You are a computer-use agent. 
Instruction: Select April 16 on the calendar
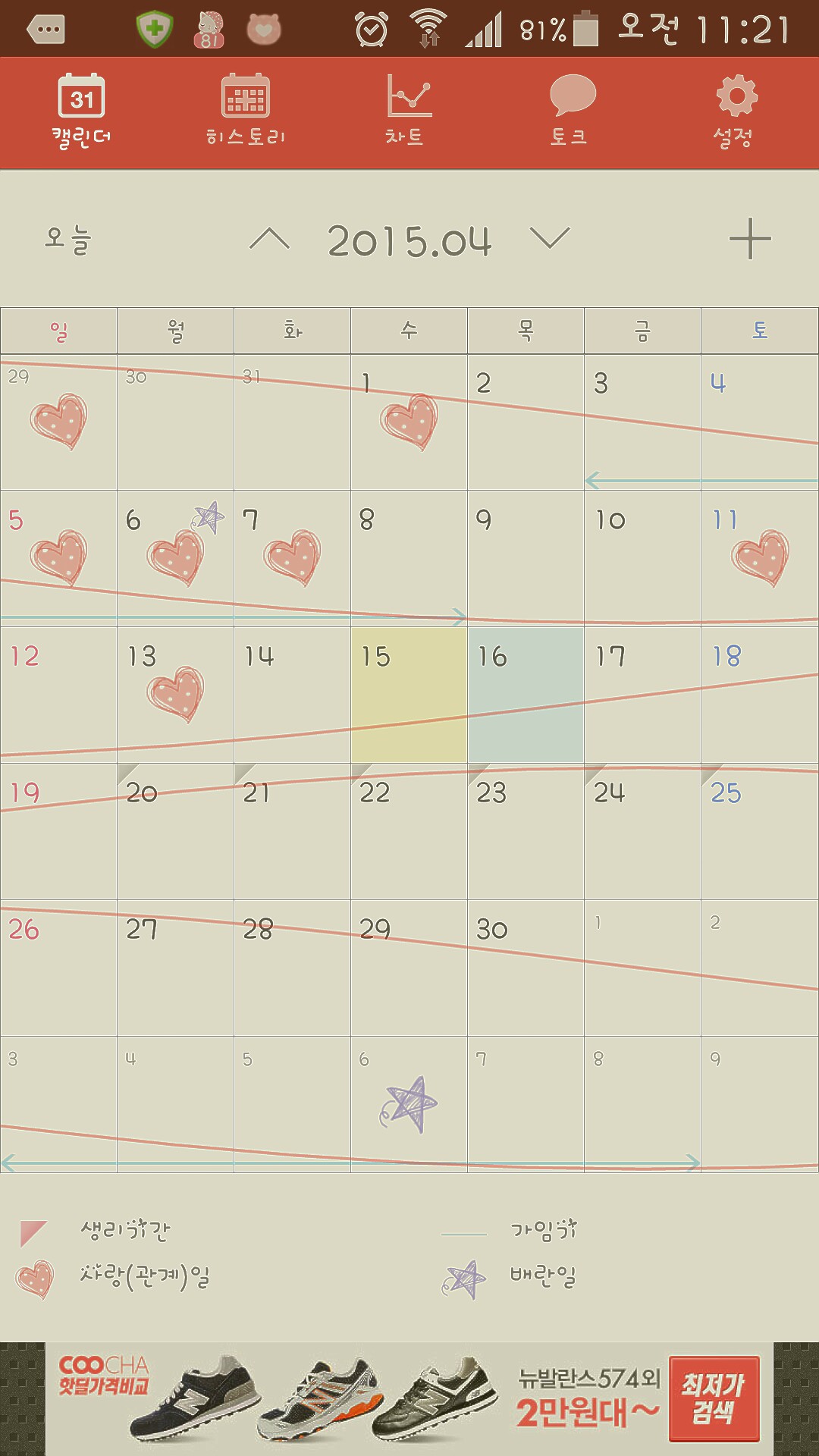point(526,695)
